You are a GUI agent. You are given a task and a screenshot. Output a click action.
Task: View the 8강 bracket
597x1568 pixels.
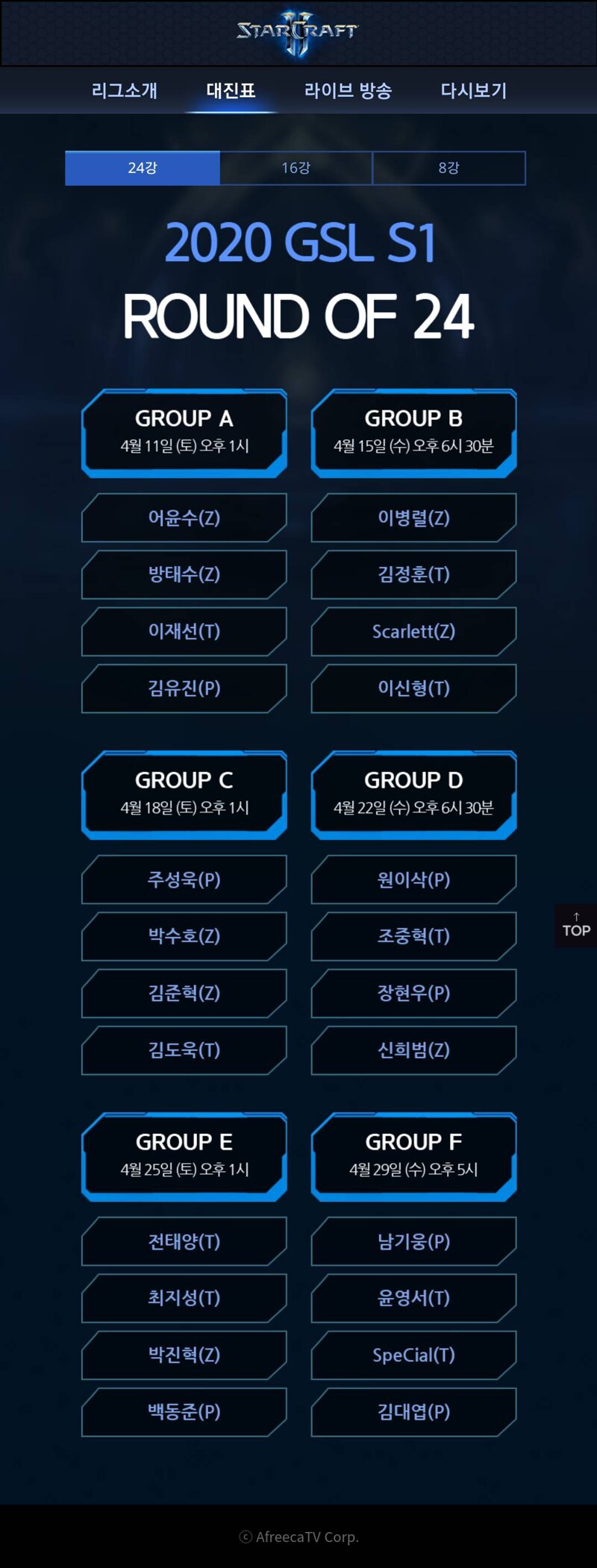pos(448,168)
